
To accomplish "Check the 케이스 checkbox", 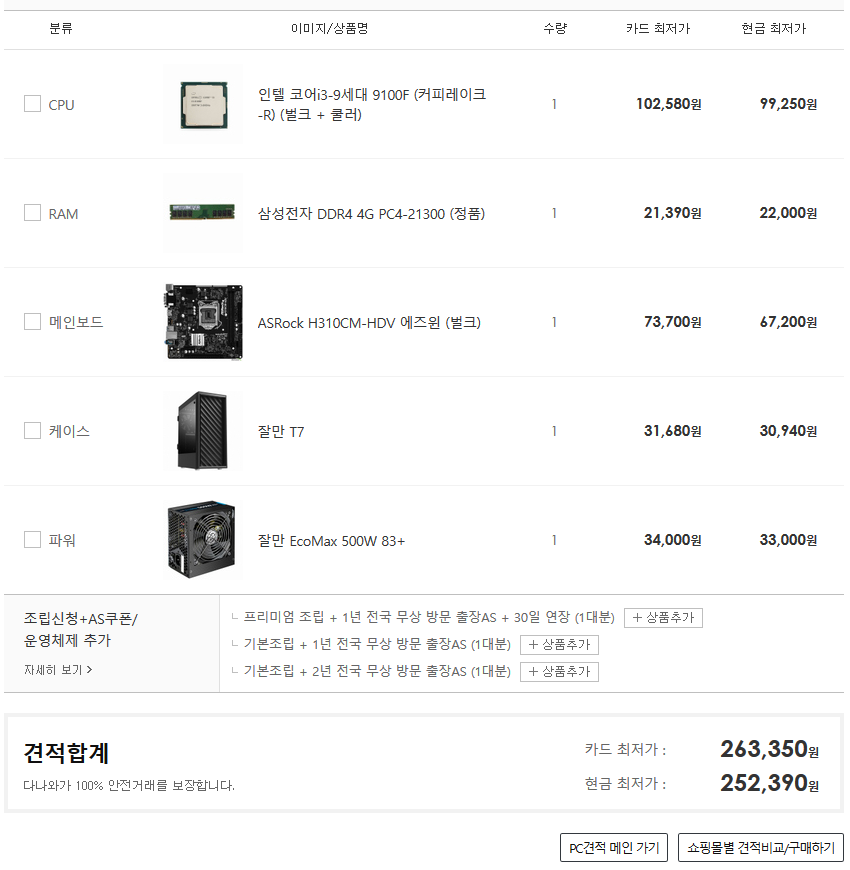I will click(x=32, y=431).
